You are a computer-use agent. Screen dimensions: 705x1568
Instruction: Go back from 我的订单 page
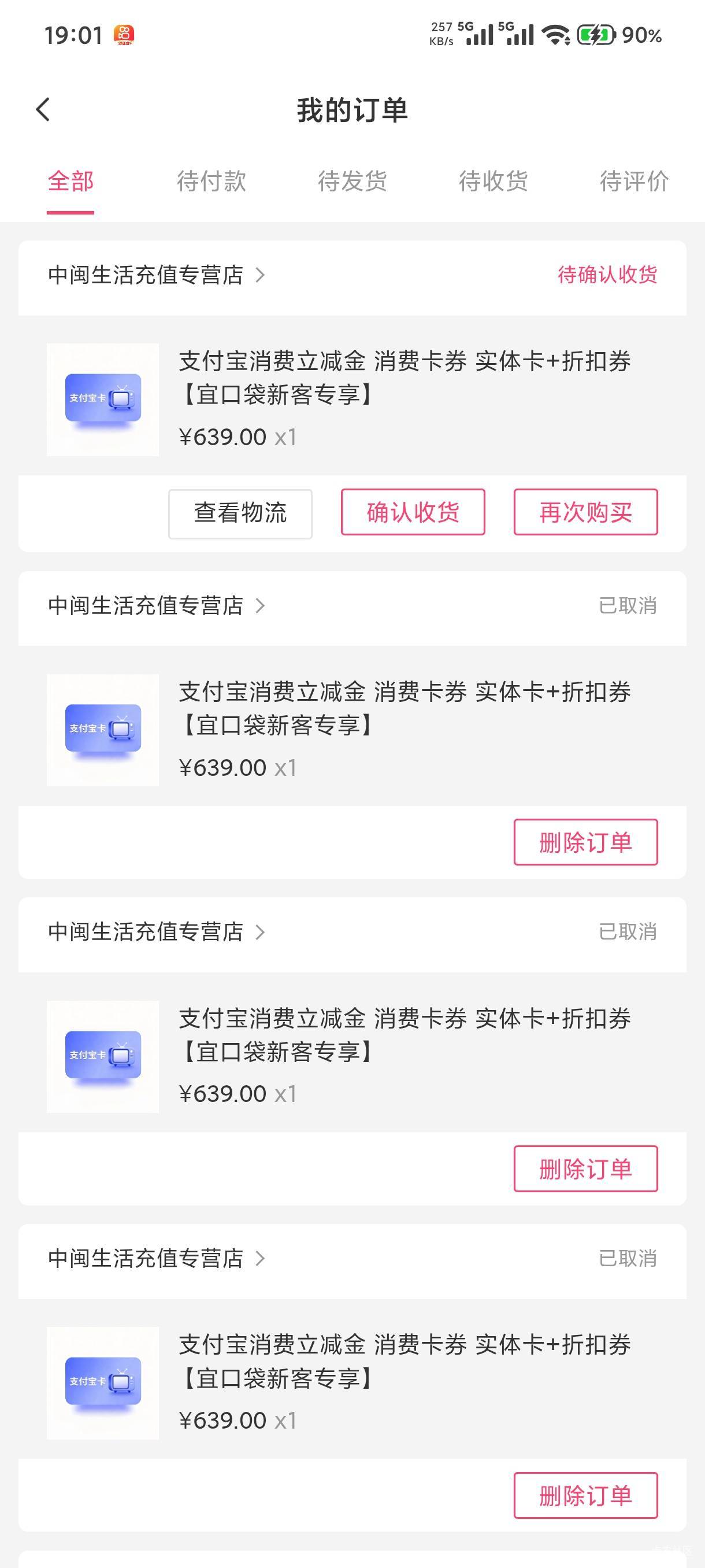[x=43, y=110]
